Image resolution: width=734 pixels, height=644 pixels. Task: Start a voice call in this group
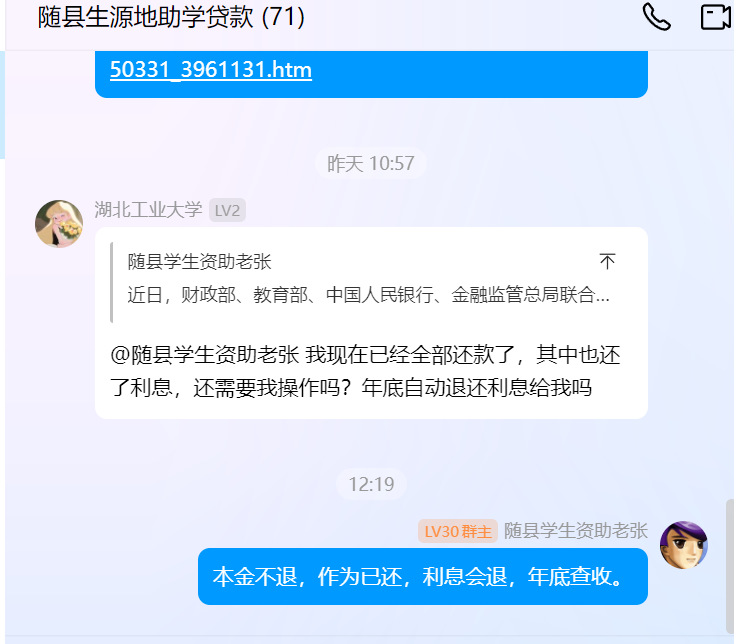click(x=656, y=17)
